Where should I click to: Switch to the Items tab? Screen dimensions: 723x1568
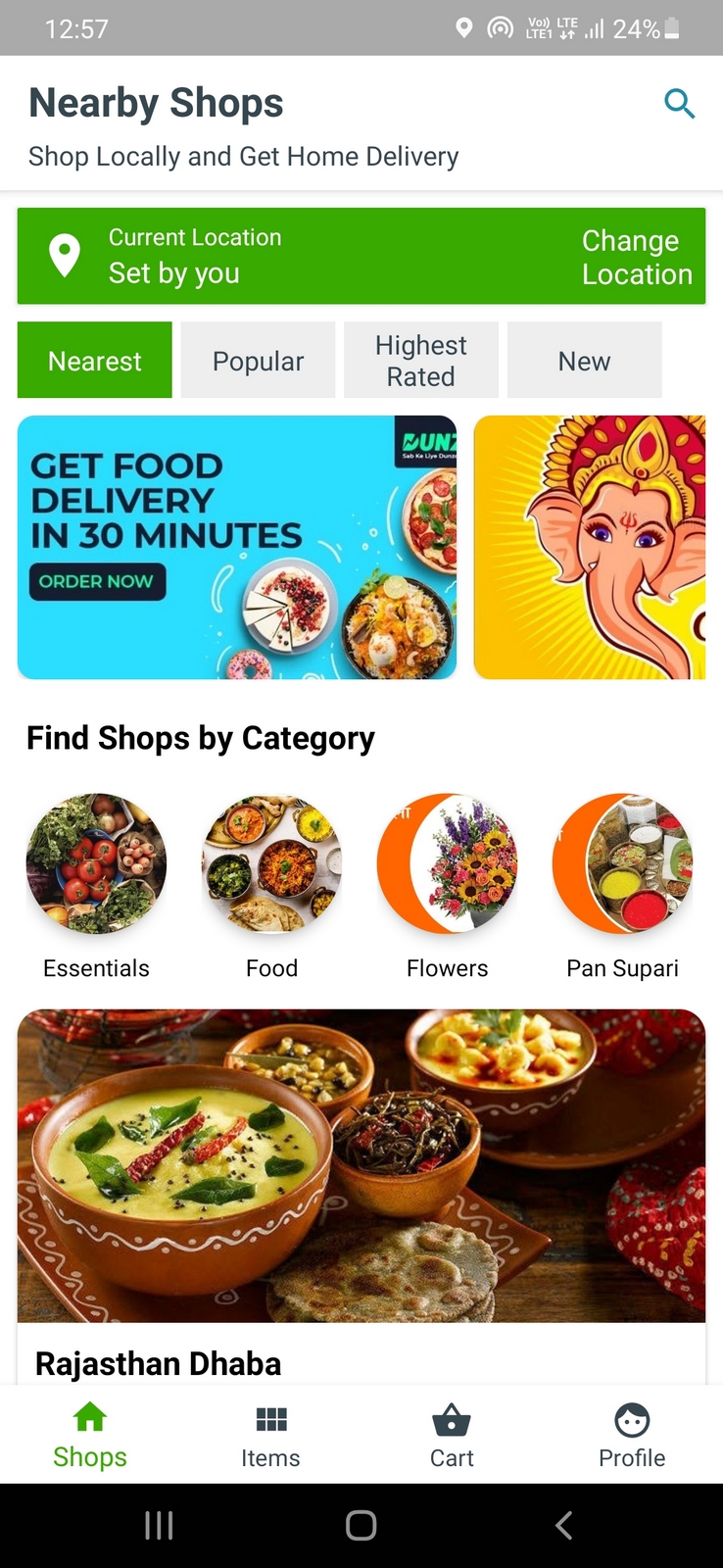pyautogui.click(x=270, y=1435)
